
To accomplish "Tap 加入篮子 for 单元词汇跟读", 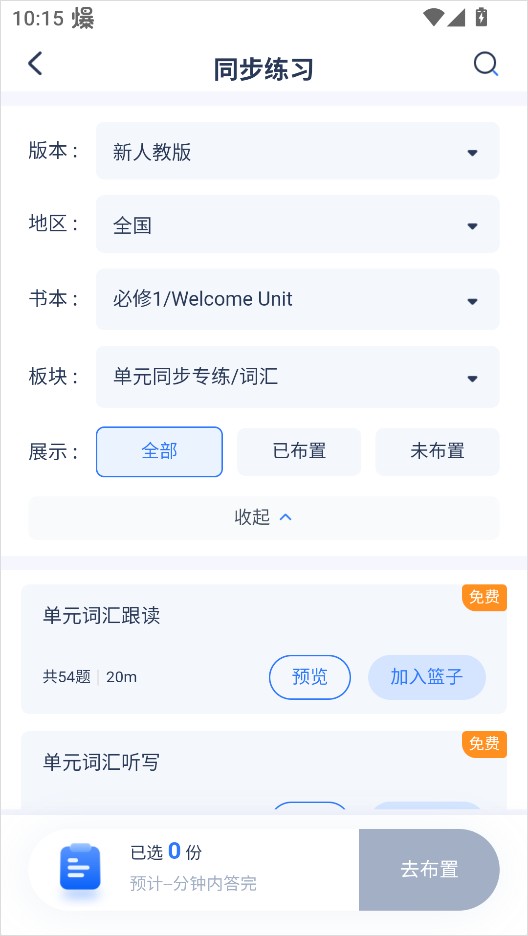I will (x=427, y=677).
